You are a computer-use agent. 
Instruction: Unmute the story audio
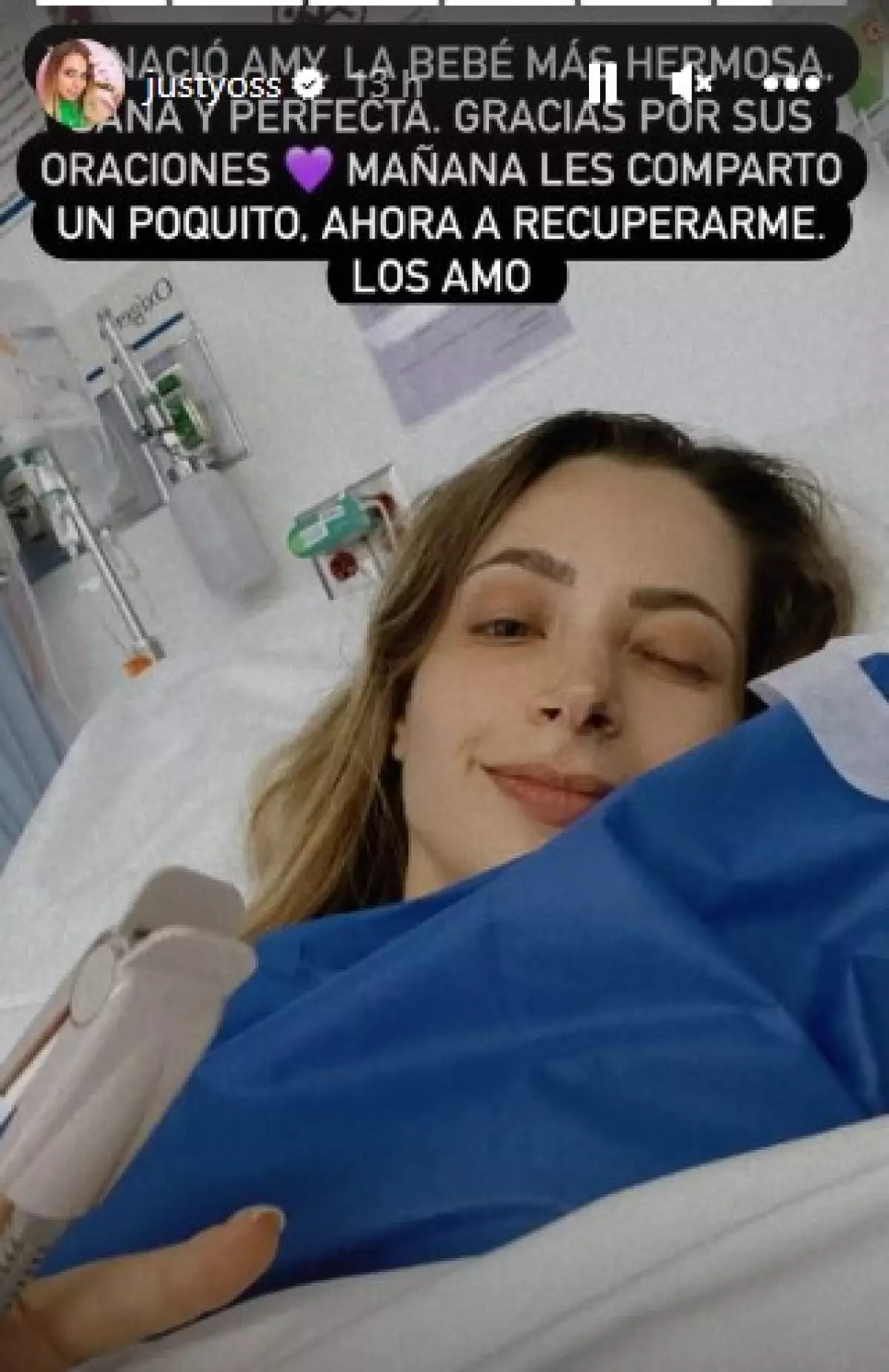click(x=690, y=85)
